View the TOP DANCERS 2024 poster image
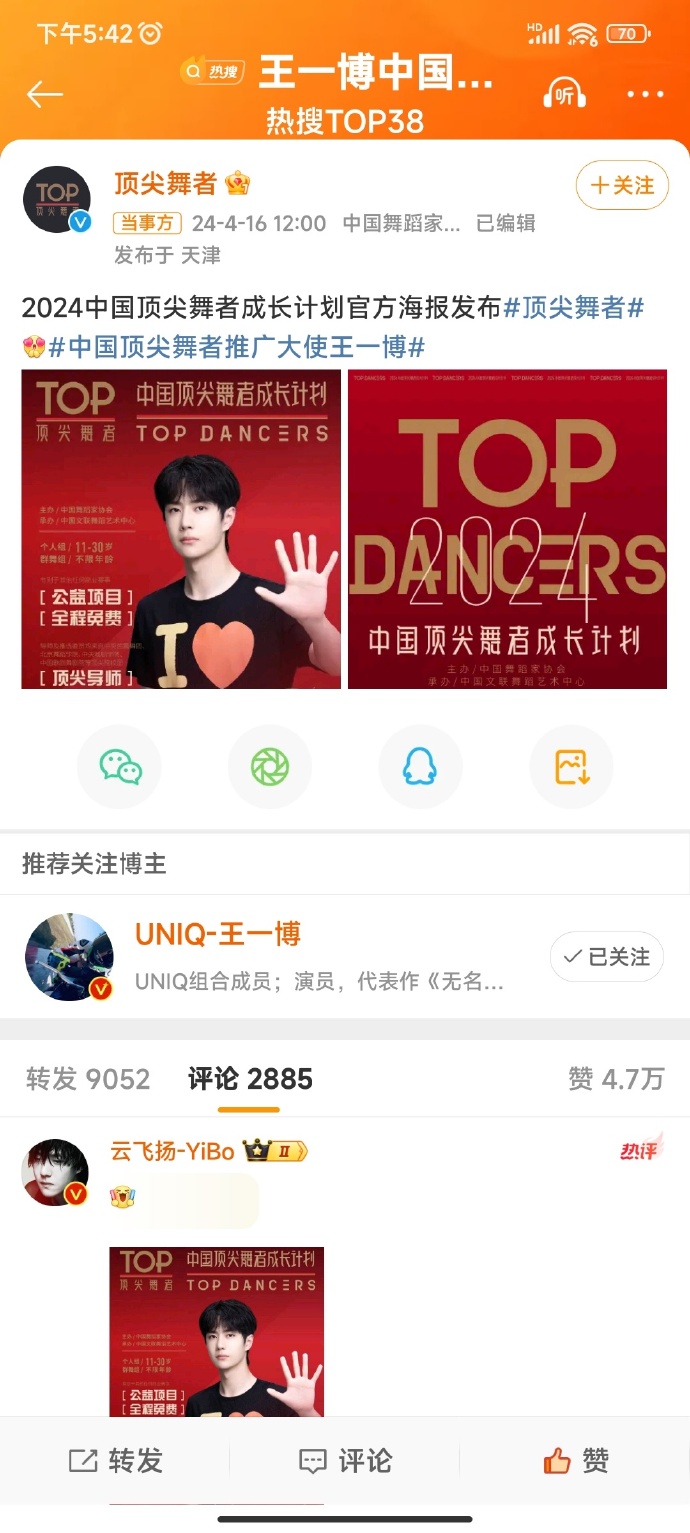690x1533 pixels. 507,529
